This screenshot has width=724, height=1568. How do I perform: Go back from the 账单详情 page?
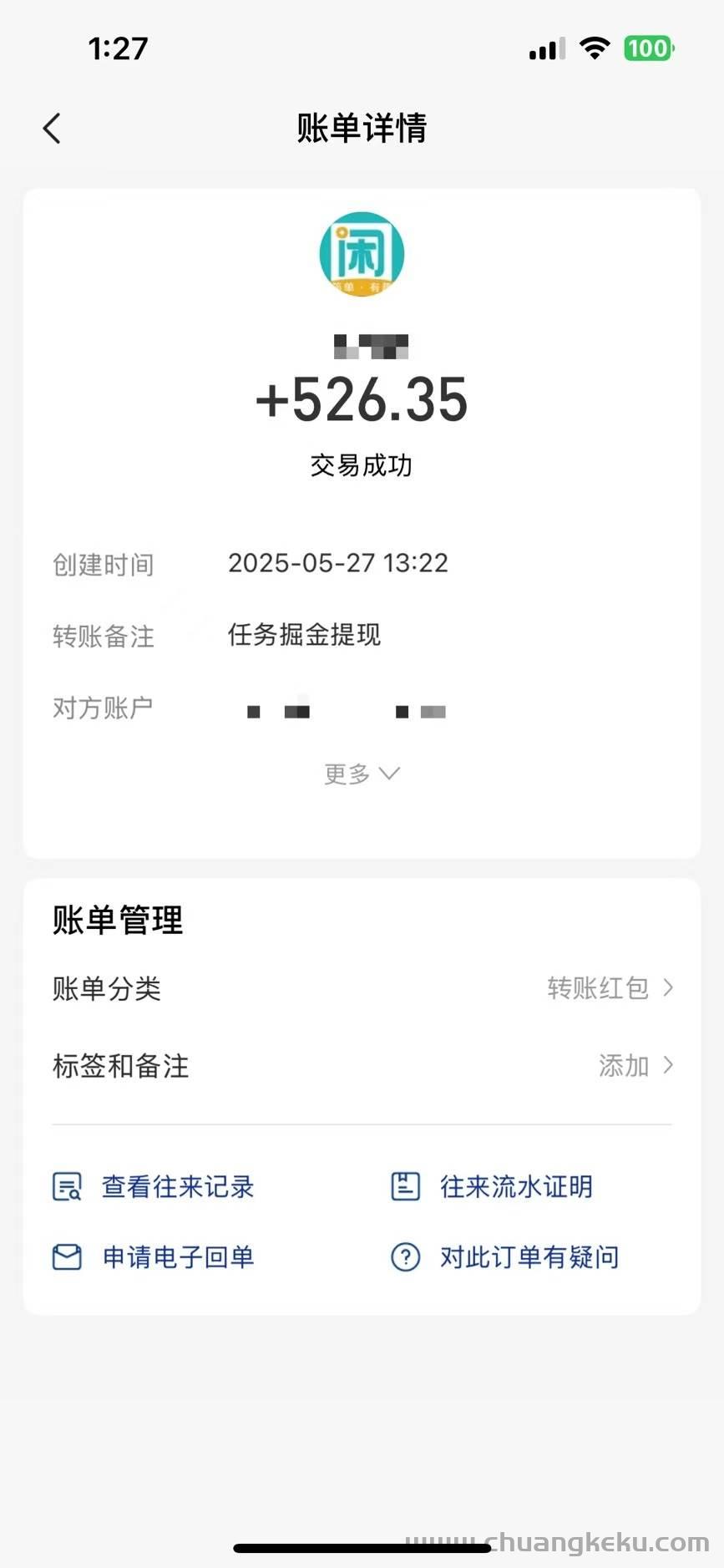point(52,129)
